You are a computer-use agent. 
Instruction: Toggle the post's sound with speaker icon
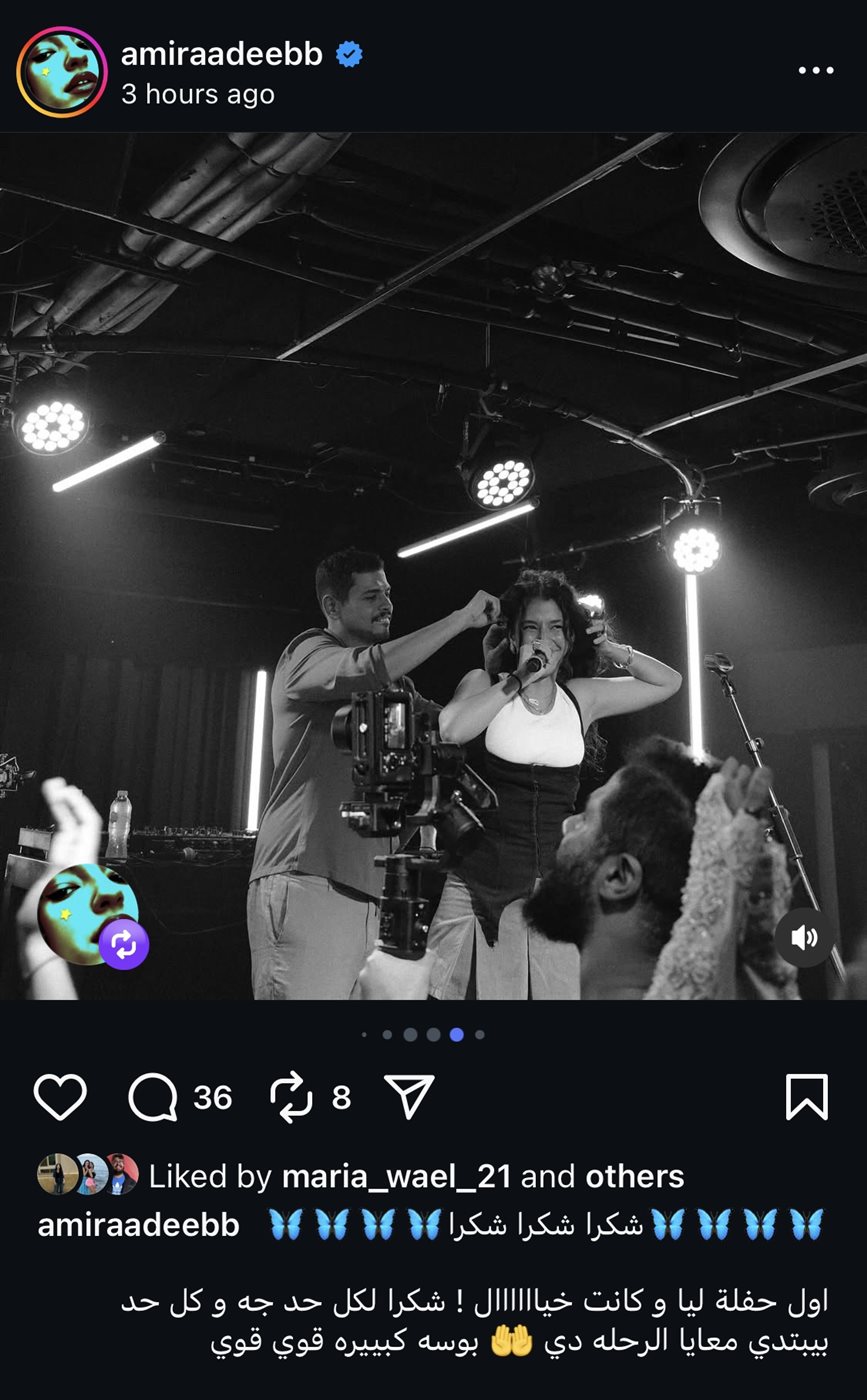[x=804, y=937]
